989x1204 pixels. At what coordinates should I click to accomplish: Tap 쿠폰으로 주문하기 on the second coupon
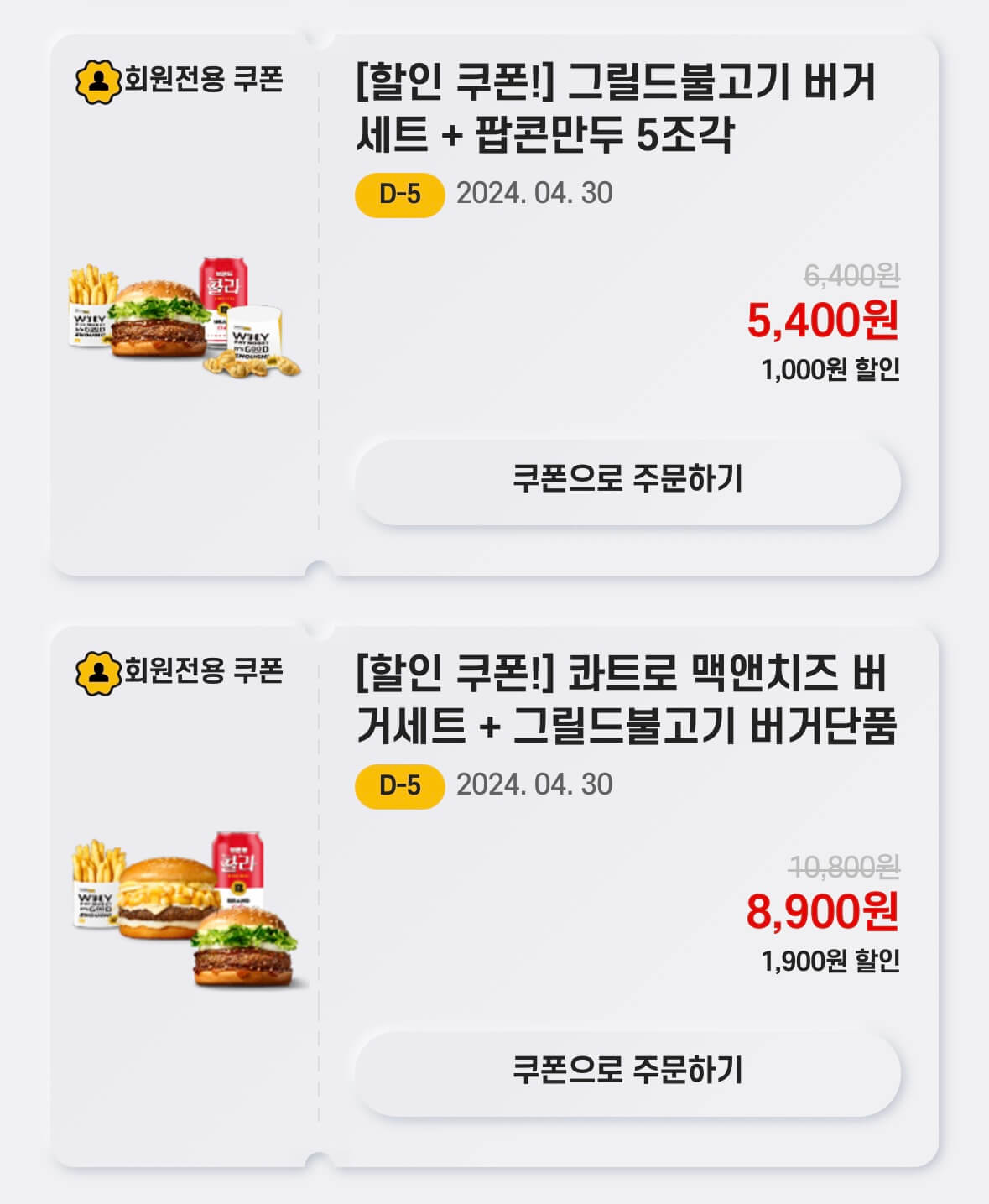point(629,1070)
